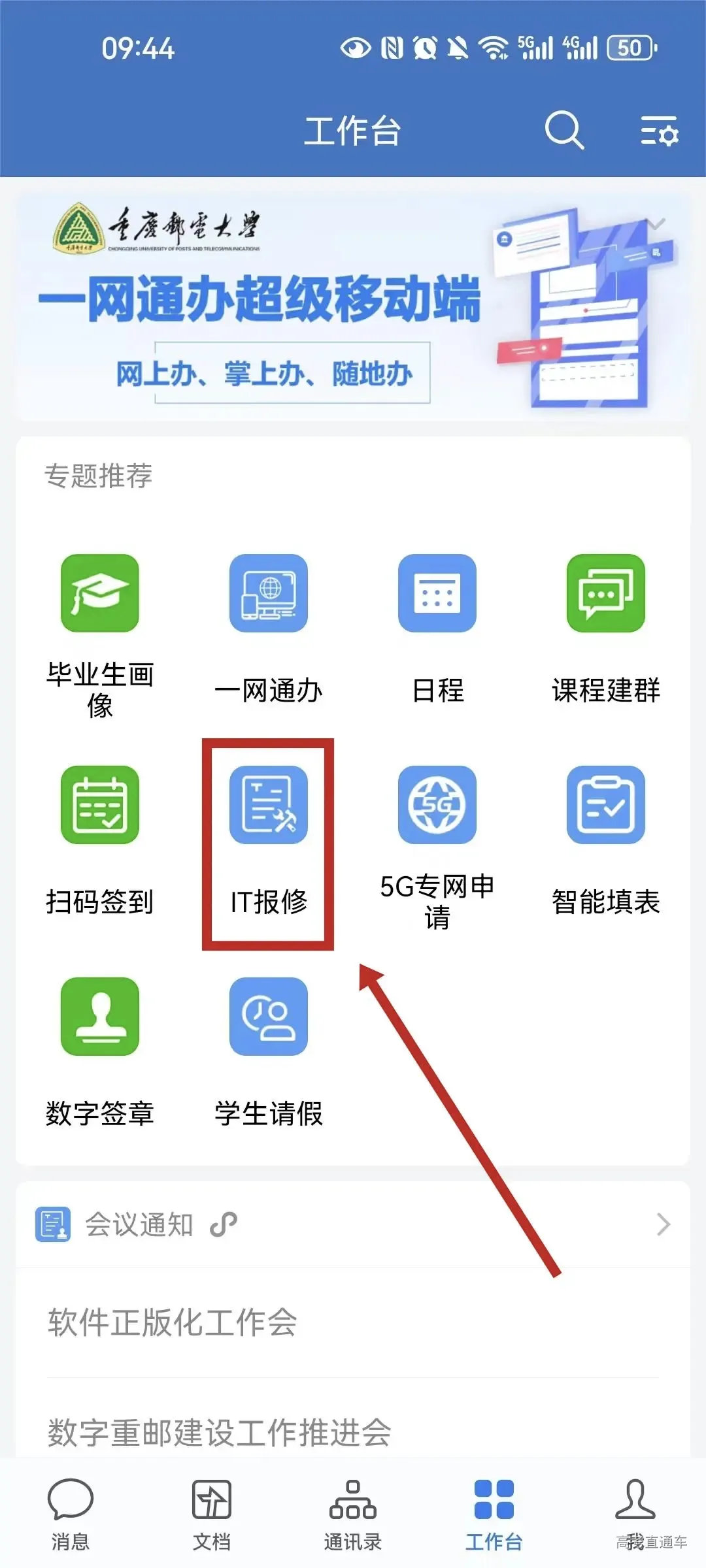Screen dimensions: 706x1568
Task: Open the 5G专网申请 application icon
Action: (x=438, y=806)
